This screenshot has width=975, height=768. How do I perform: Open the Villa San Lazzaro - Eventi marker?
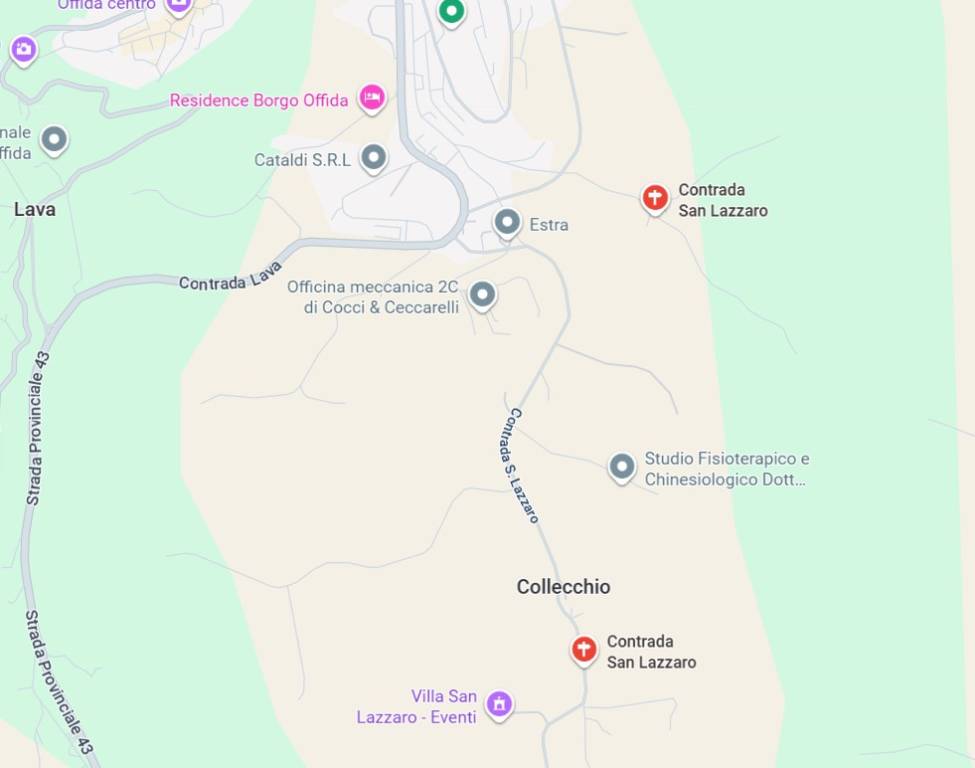pyautogui.click(x=499, y=704)
